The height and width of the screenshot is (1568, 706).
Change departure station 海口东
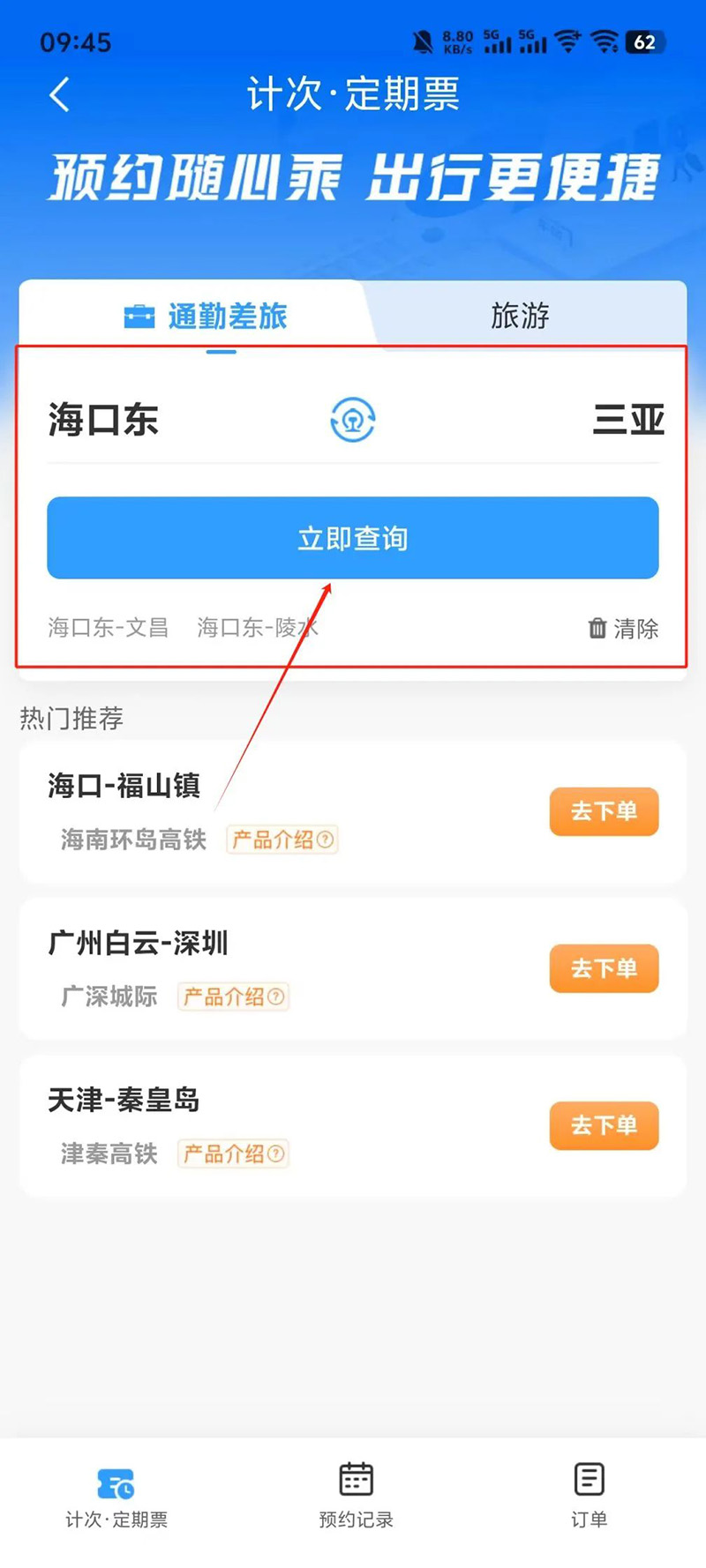click(103, 420)
